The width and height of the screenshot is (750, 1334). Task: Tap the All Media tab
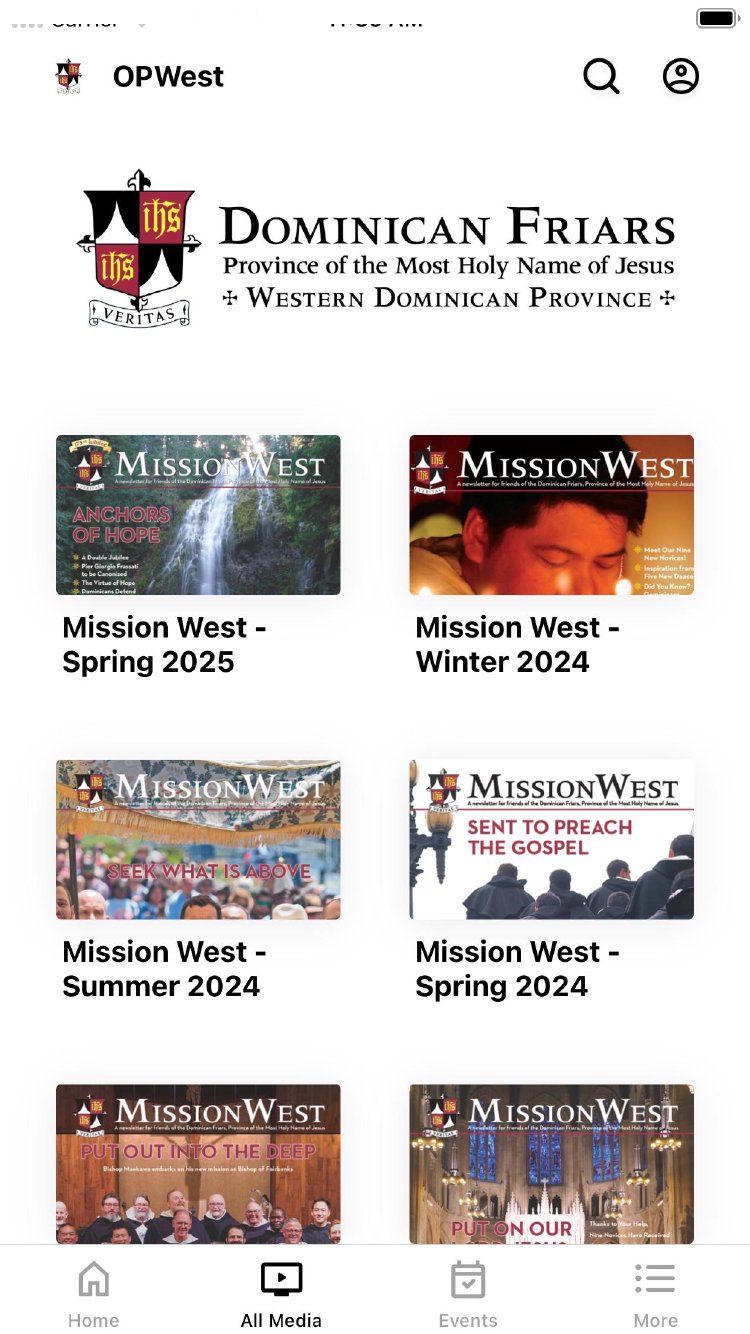281,1294
